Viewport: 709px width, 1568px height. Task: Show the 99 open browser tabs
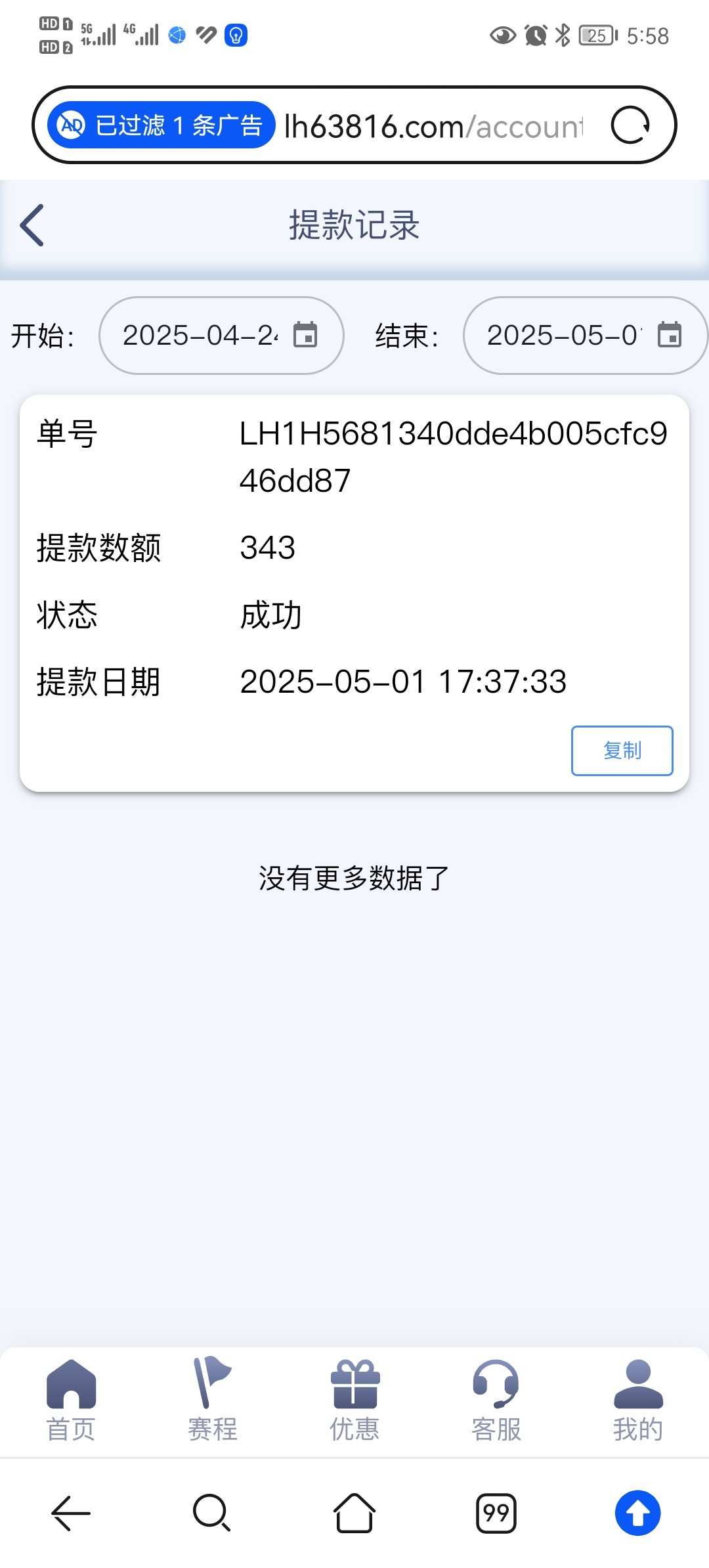496,1513
